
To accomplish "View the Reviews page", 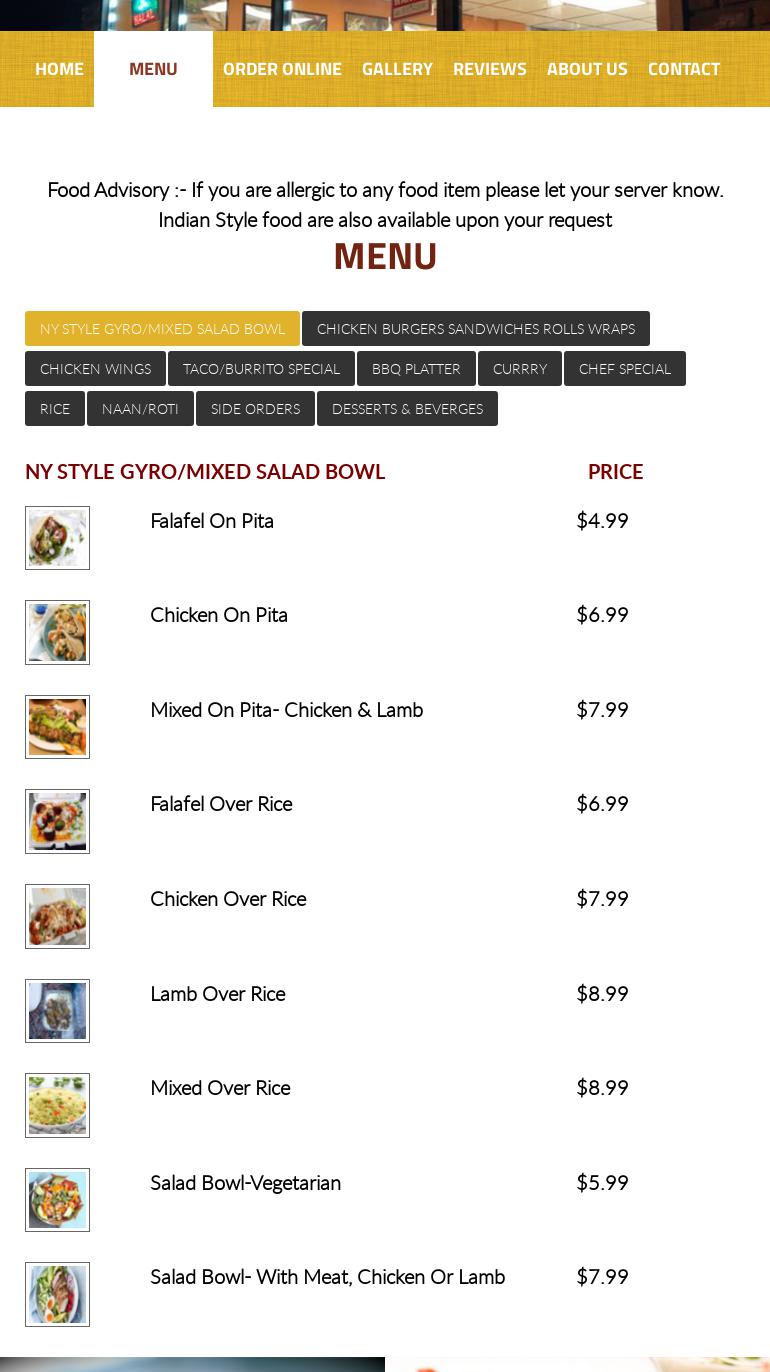I will (x=489, y=69).
